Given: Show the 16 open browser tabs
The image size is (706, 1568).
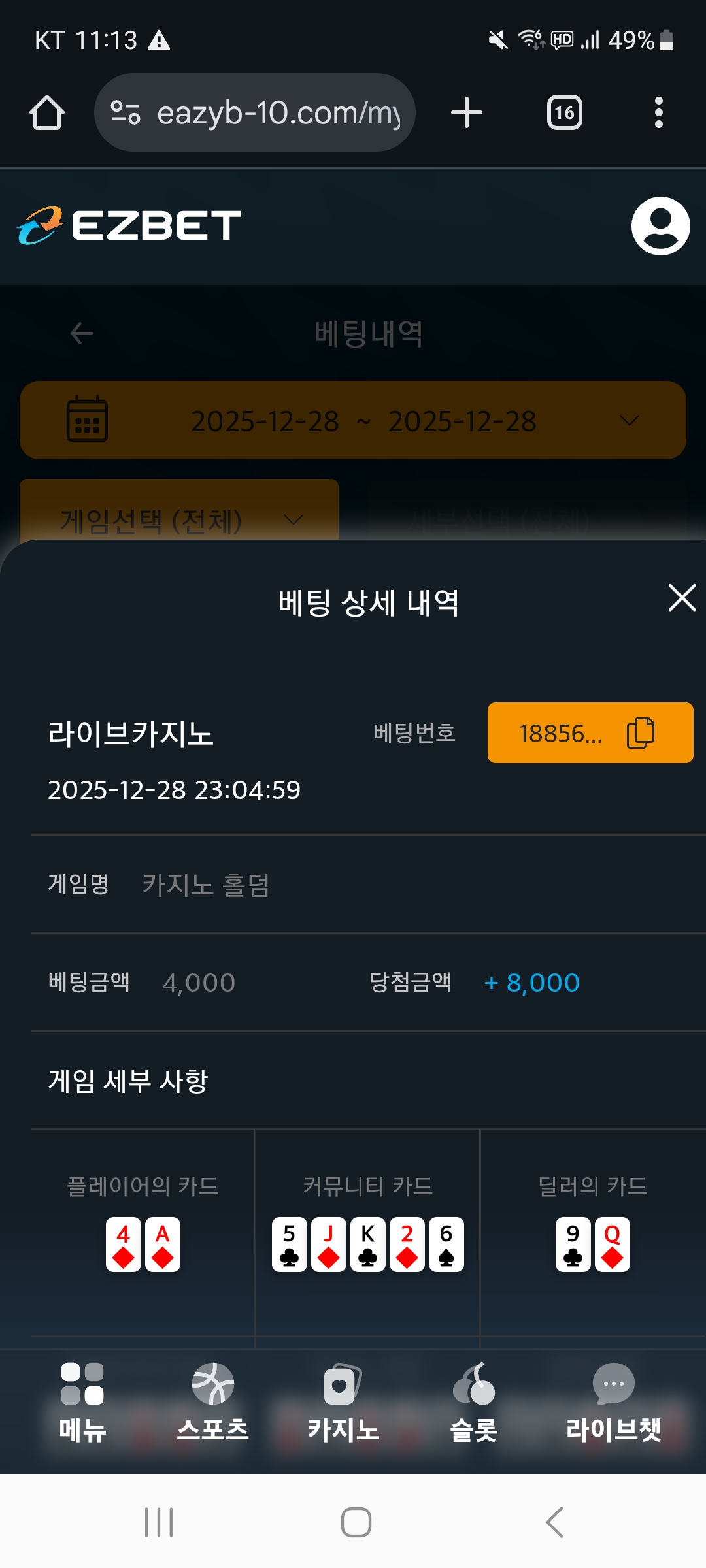Looking at the screenshot, I should coord(564,113).
